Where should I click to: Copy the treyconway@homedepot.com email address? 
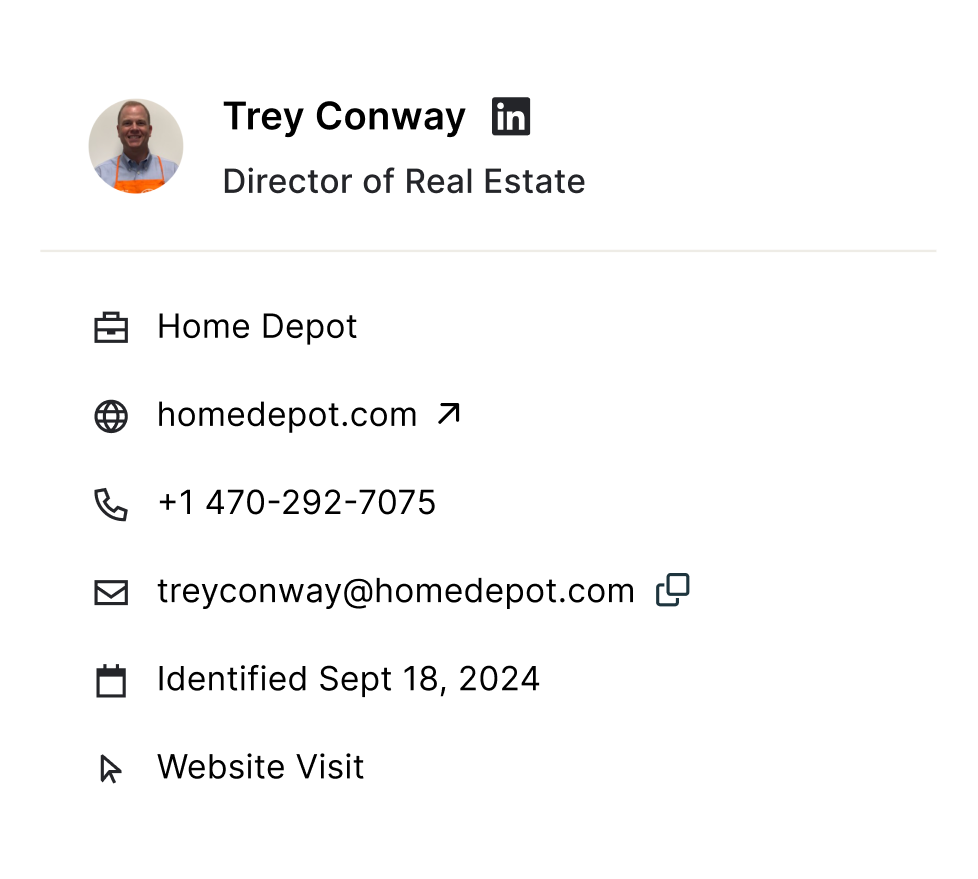[672, 590]
